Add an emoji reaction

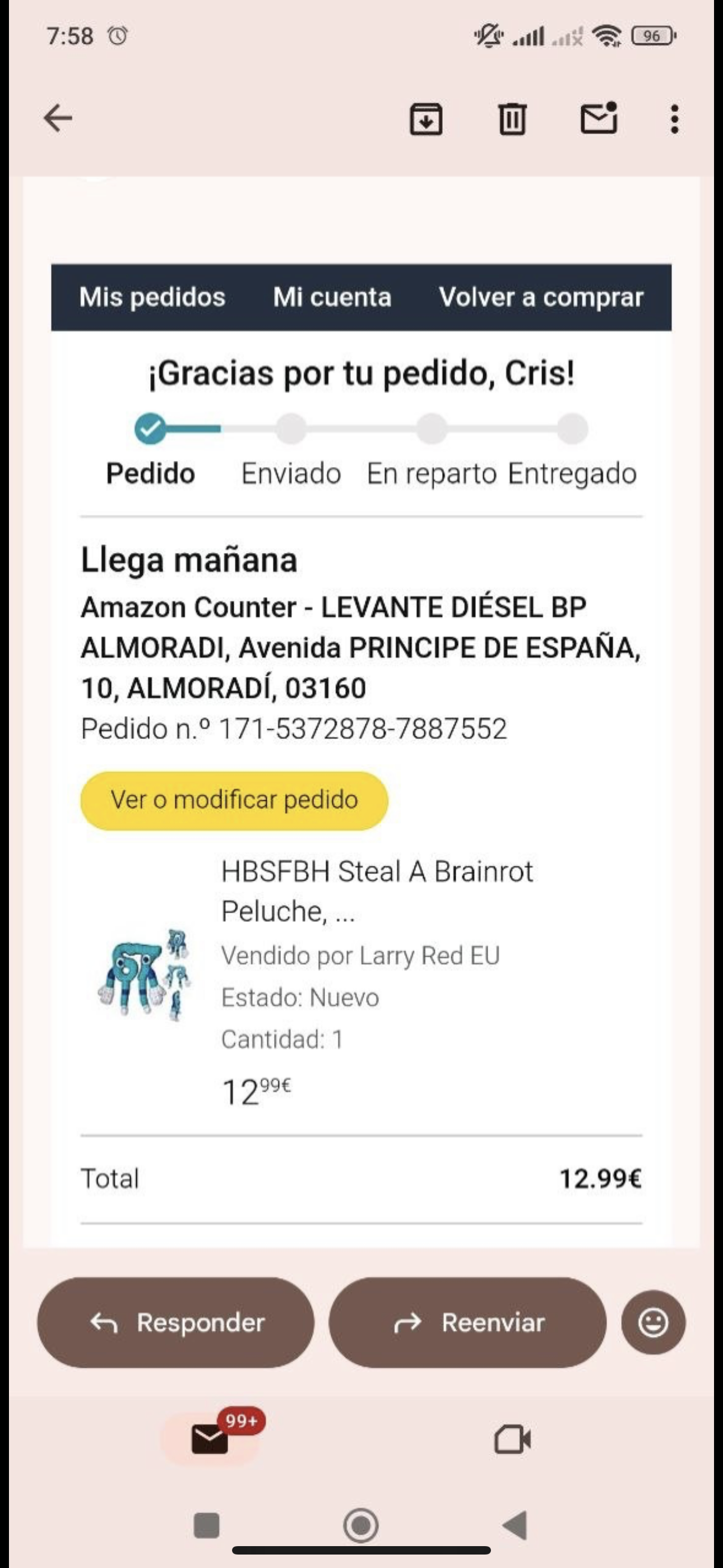(653, 1322)
